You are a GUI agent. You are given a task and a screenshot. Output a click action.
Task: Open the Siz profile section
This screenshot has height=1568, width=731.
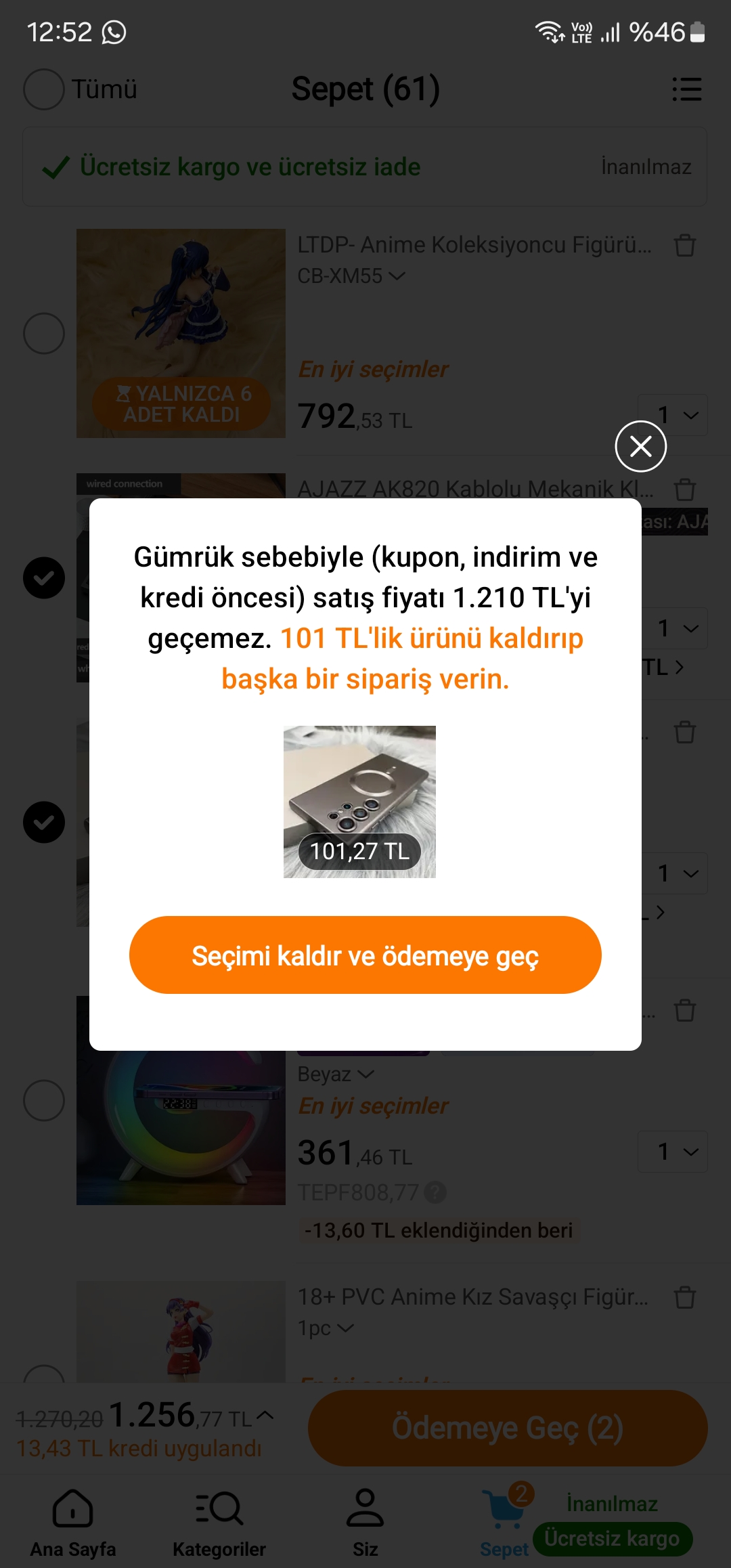[365, 1511]
